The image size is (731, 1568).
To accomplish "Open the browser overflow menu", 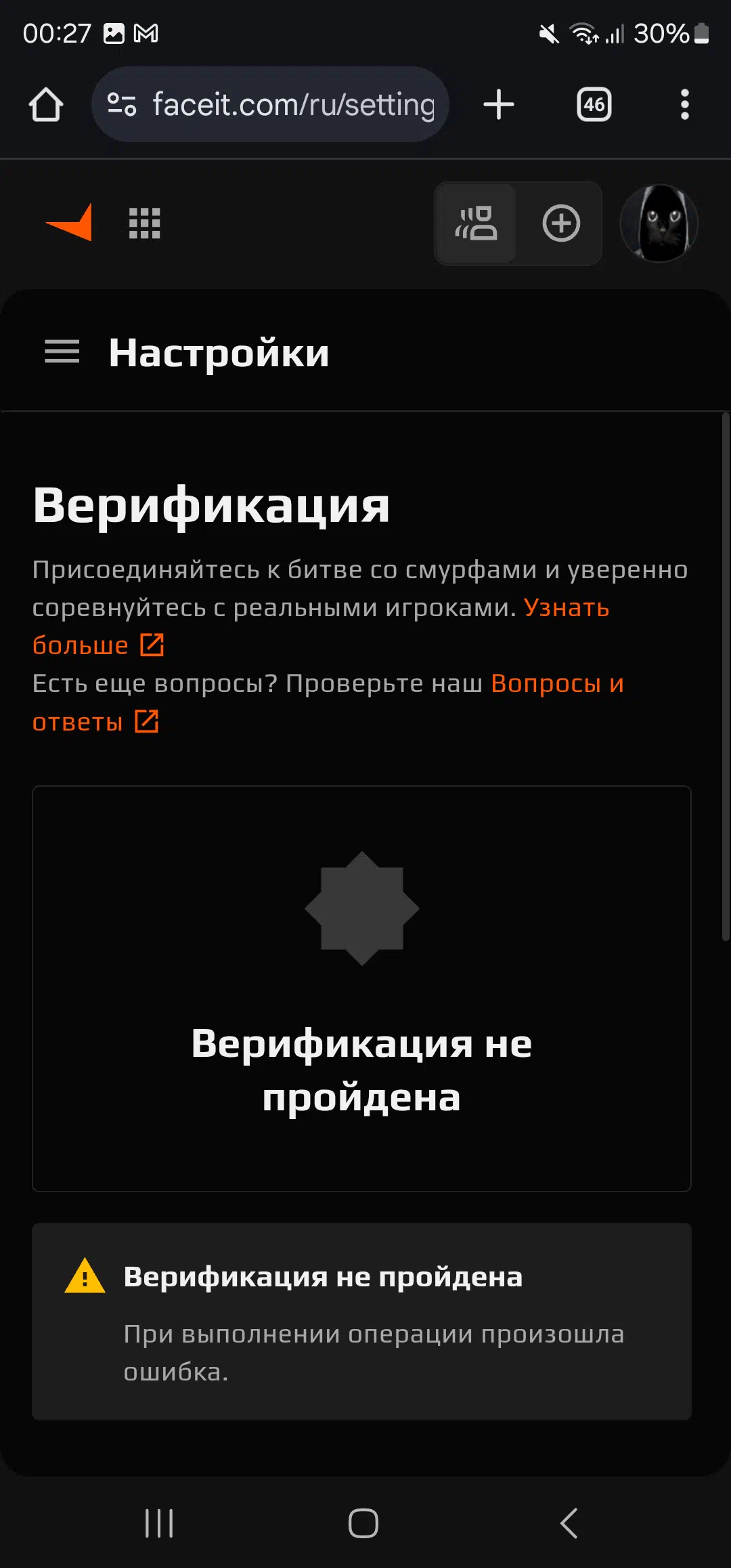I will pyautogui.click(x=685, y=105).
